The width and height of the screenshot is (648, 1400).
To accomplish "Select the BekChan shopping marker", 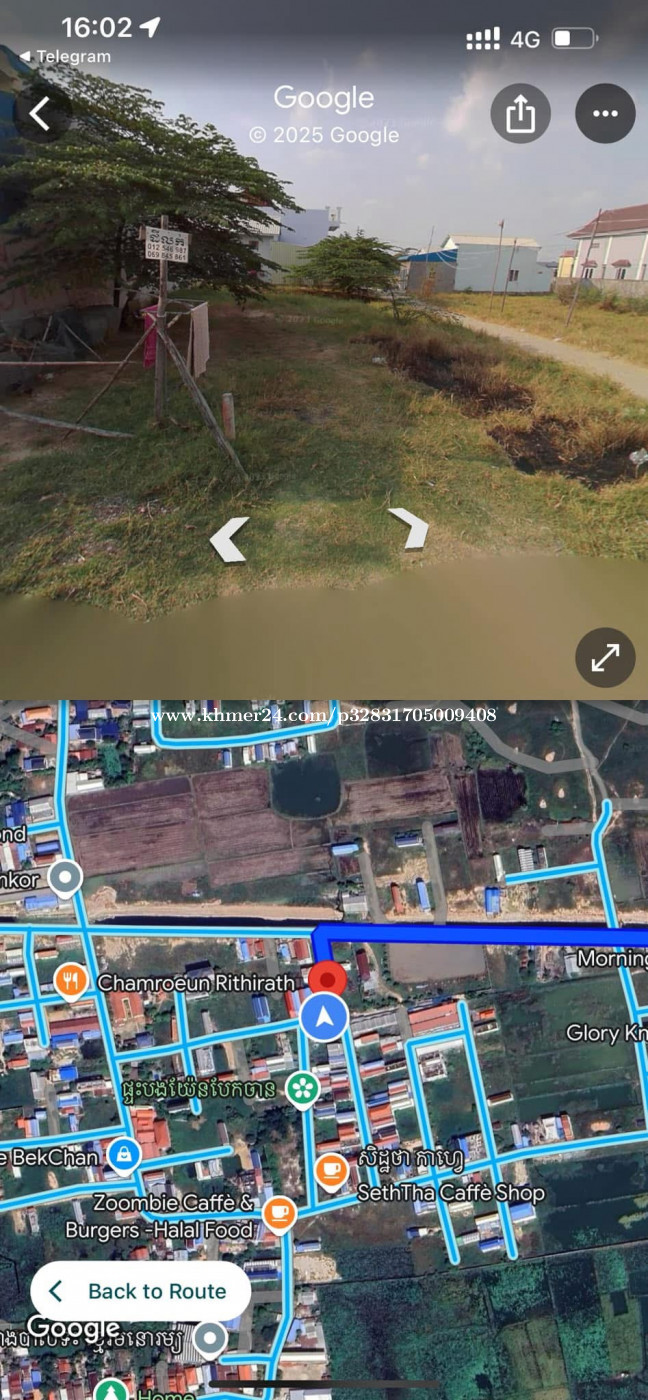I will [x=124, y=1155].
